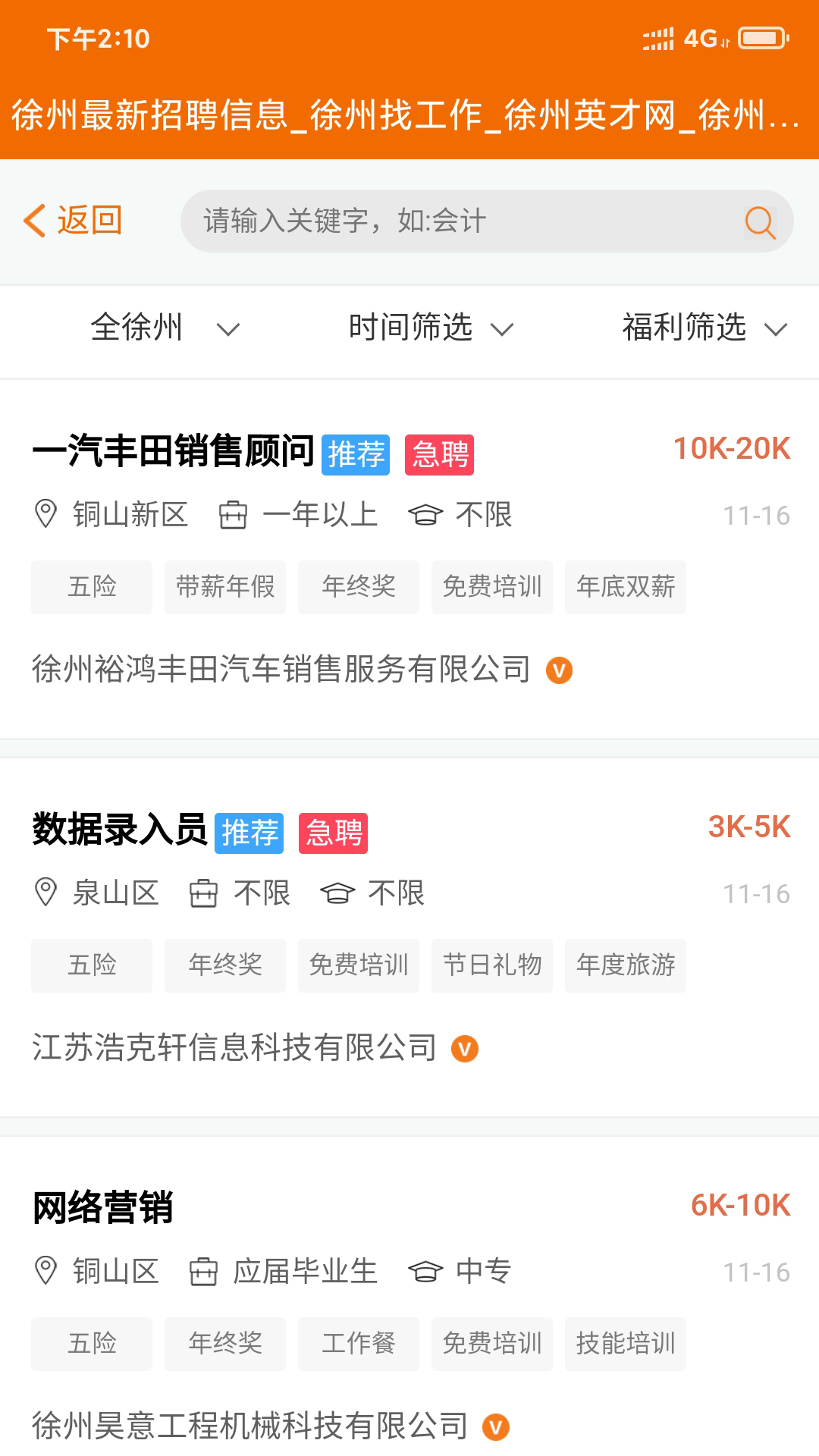
Task: Tap the search magnifier icon
Action: point(758,221)
